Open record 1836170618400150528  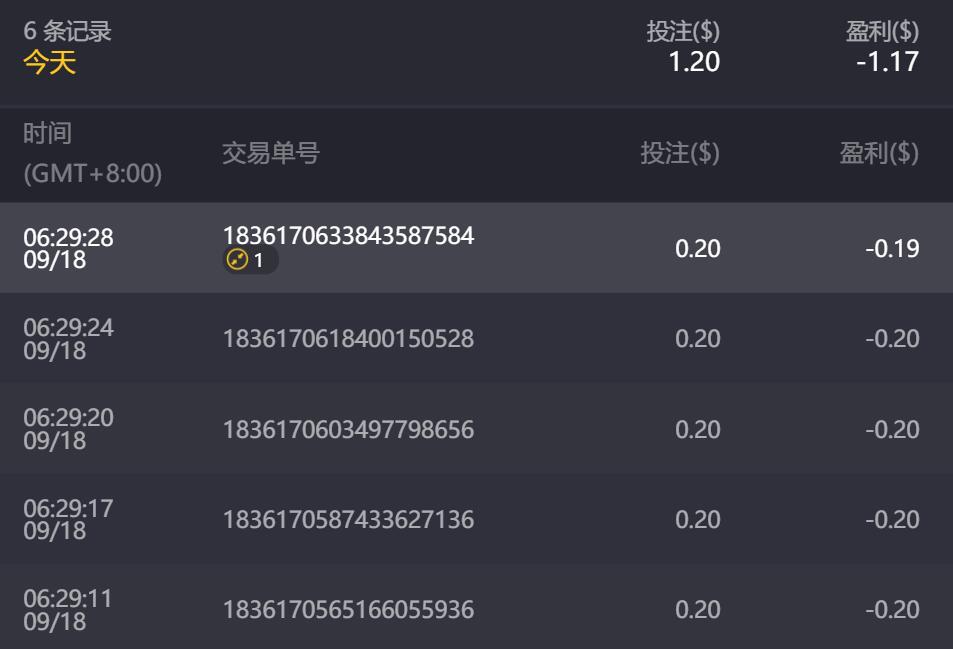(x=348, y=339)
